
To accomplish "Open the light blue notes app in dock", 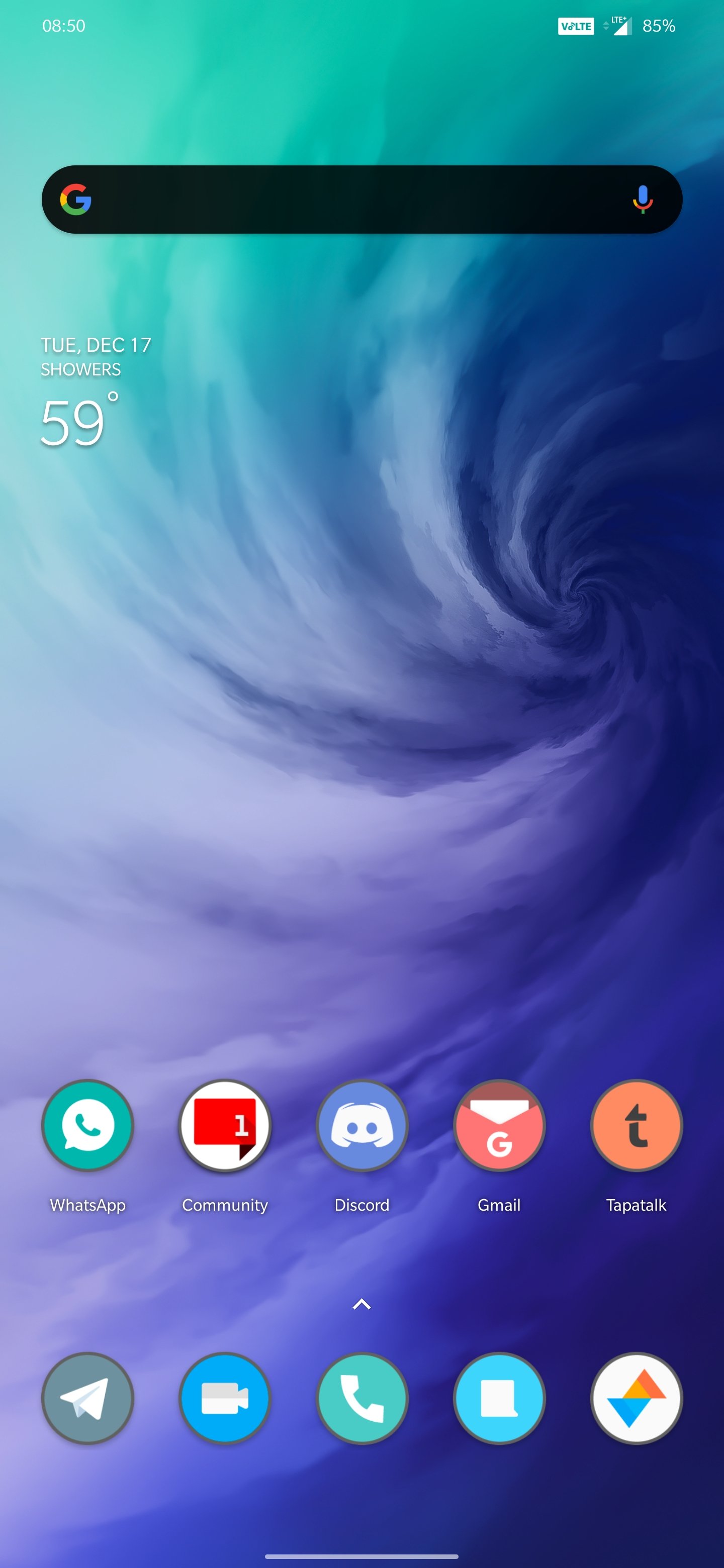I will (499, 1398).
